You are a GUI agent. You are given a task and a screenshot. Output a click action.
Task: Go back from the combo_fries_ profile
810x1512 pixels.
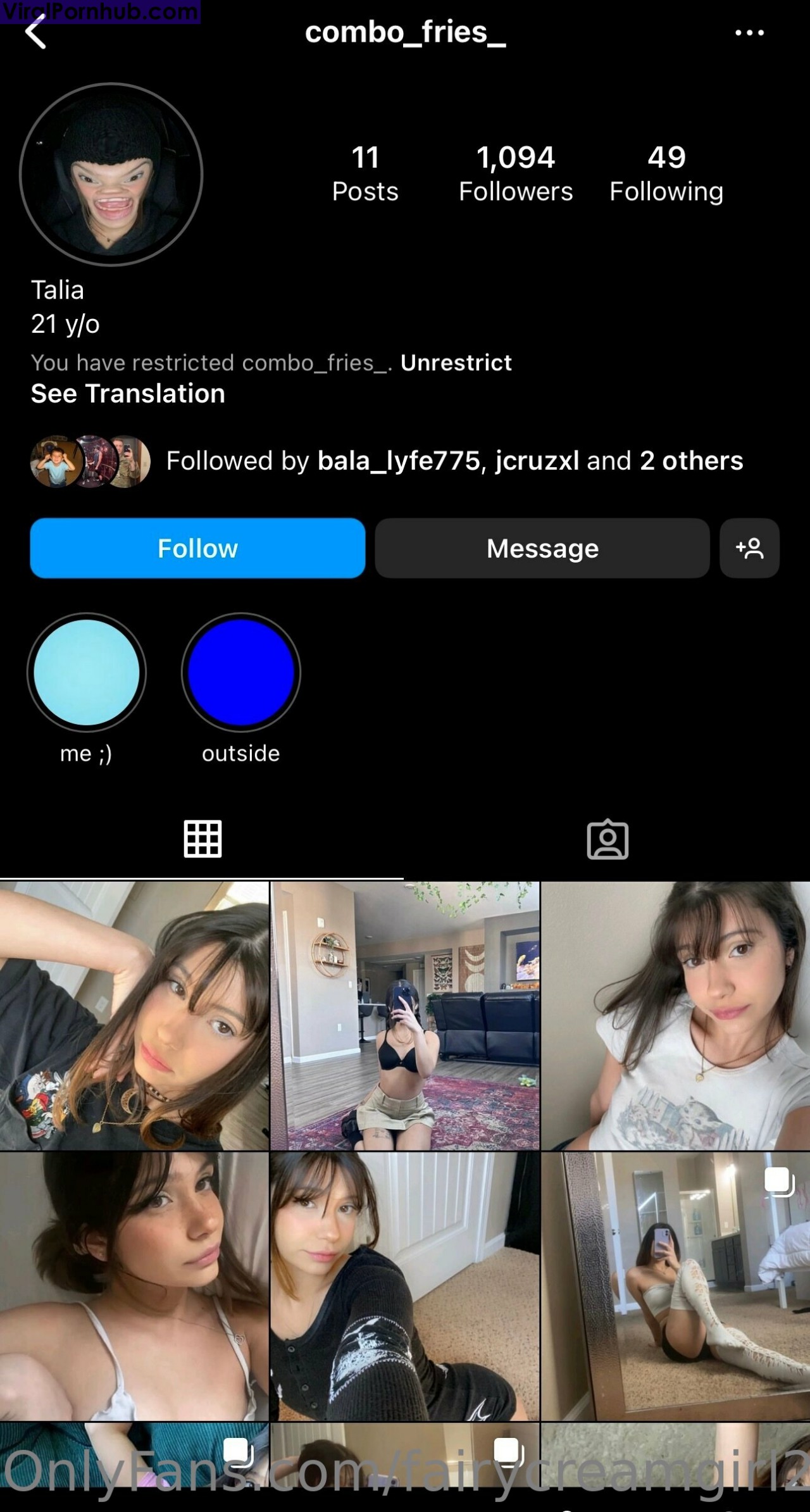pyautogui.click(x=36, y=33)
